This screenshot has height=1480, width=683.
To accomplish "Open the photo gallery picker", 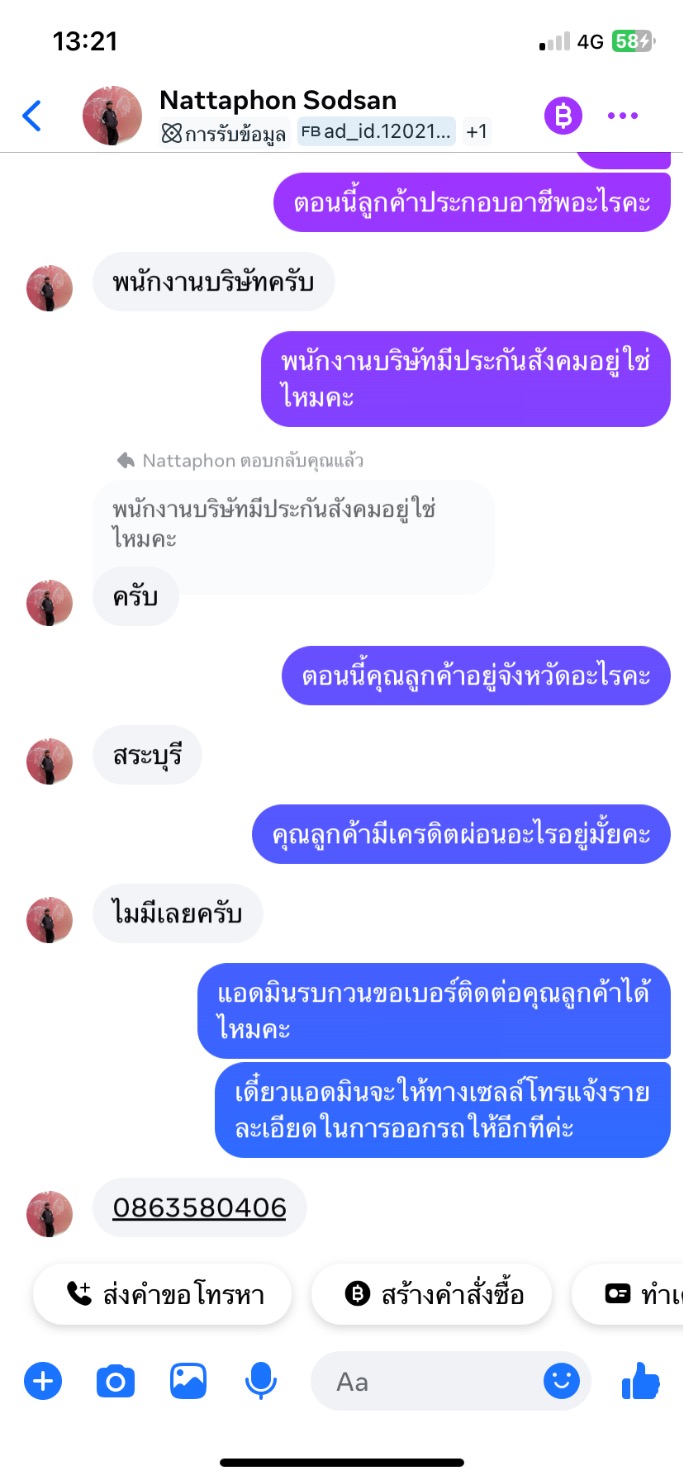I will [188, 1381].
